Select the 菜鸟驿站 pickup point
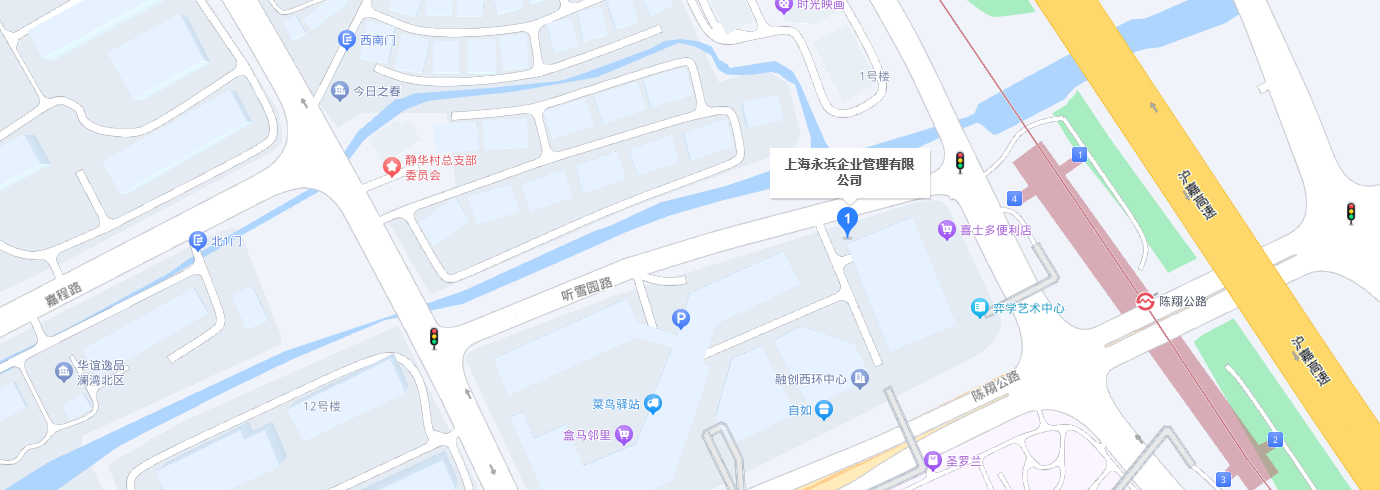This screenshot has width=1380, height=490. [653, 404]
